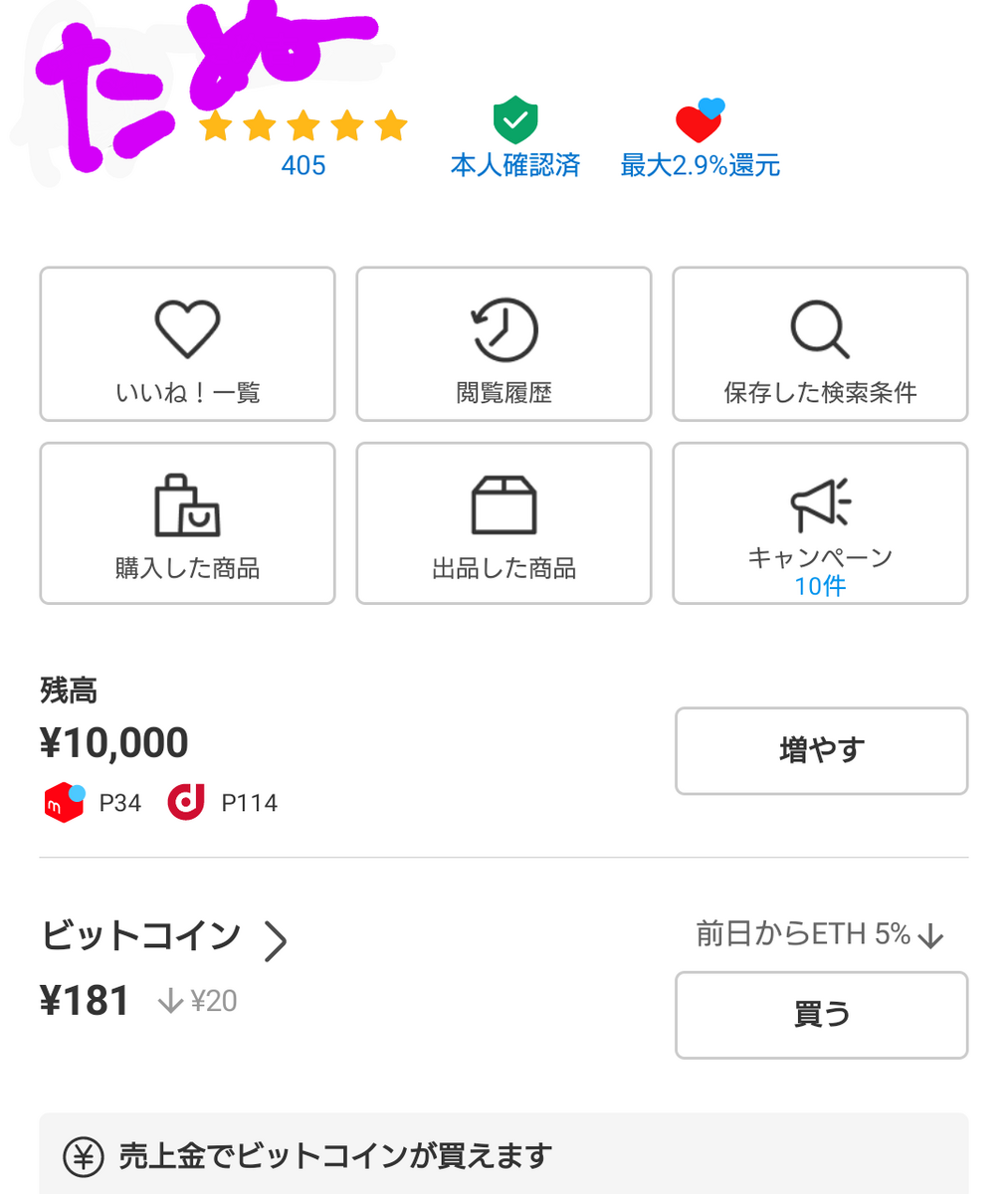
Task: Open listed items via the box icon
Action: (504, 502)
